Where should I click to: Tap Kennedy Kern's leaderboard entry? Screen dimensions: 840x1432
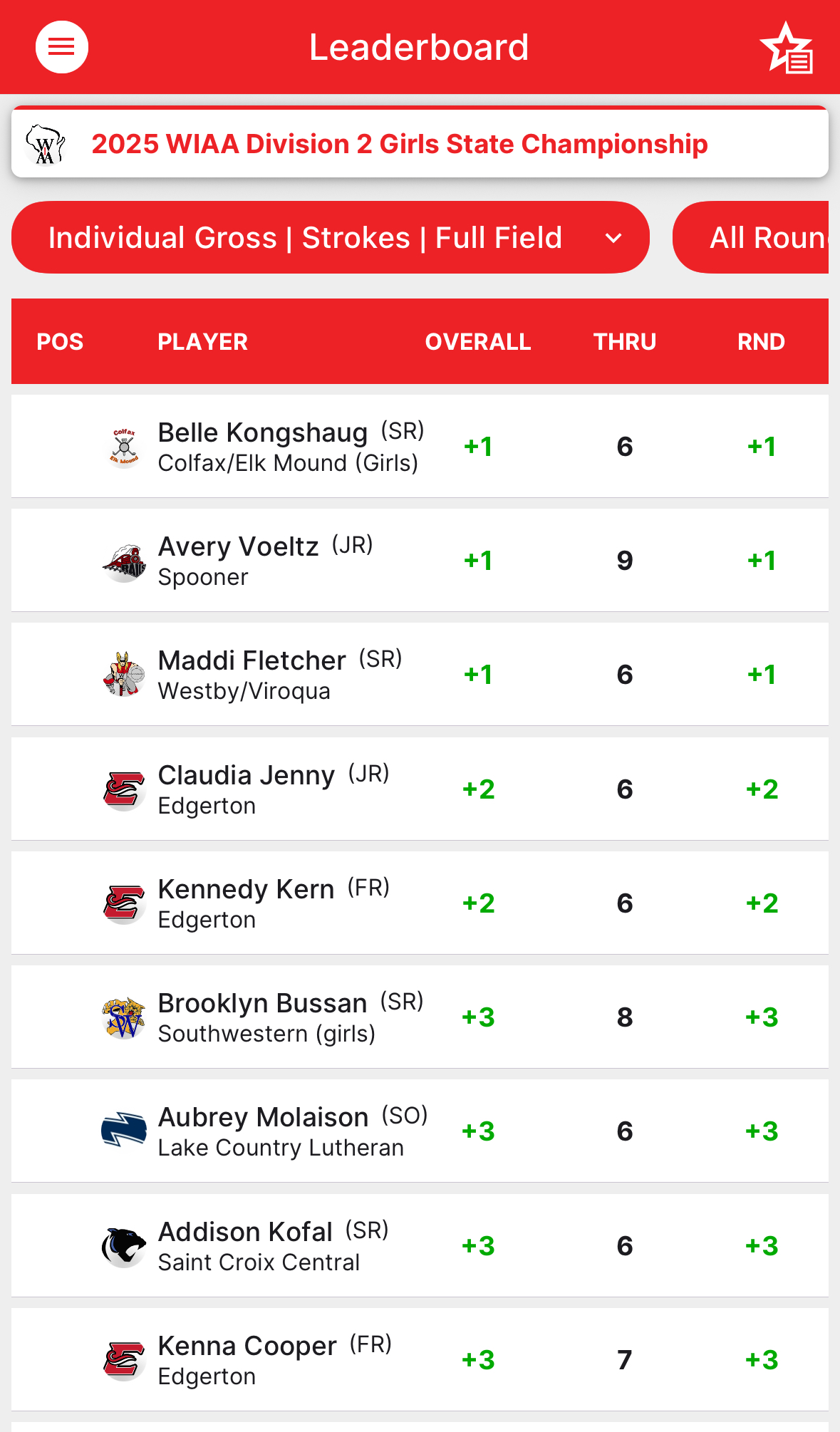[x=420, y=903]
